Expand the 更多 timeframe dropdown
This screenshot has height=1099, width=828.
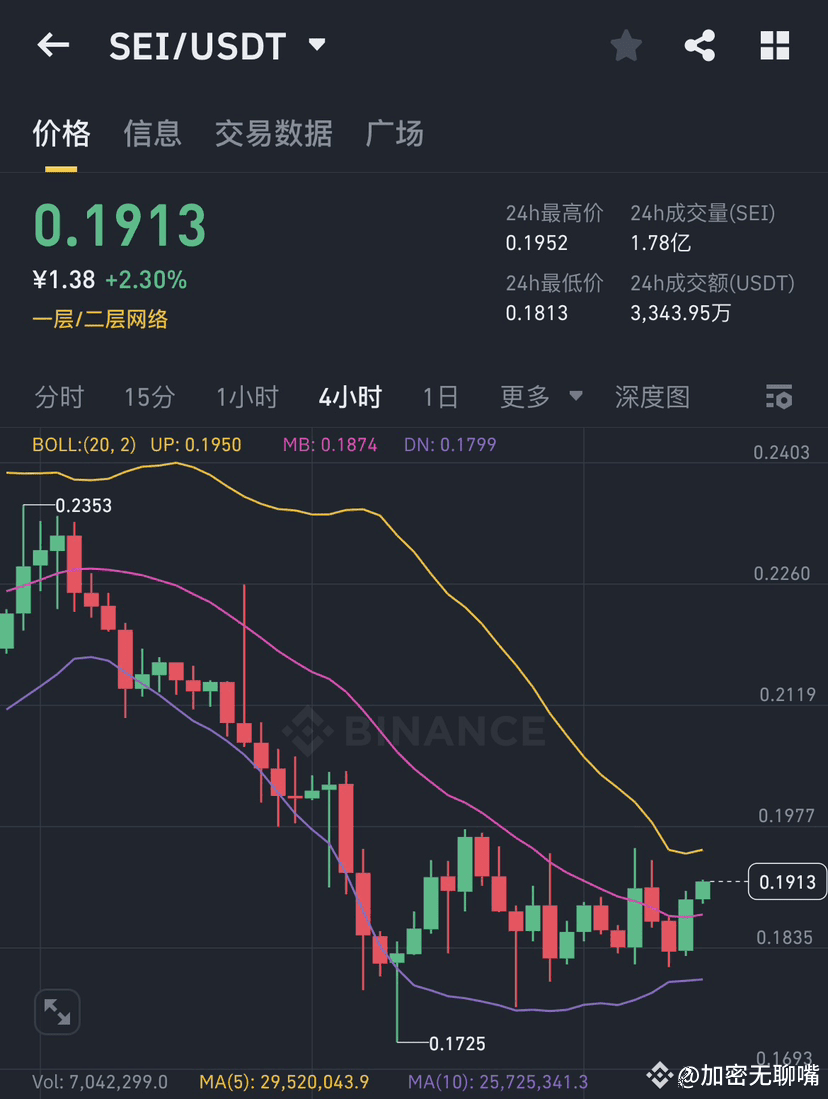click(x=541, y=396)
